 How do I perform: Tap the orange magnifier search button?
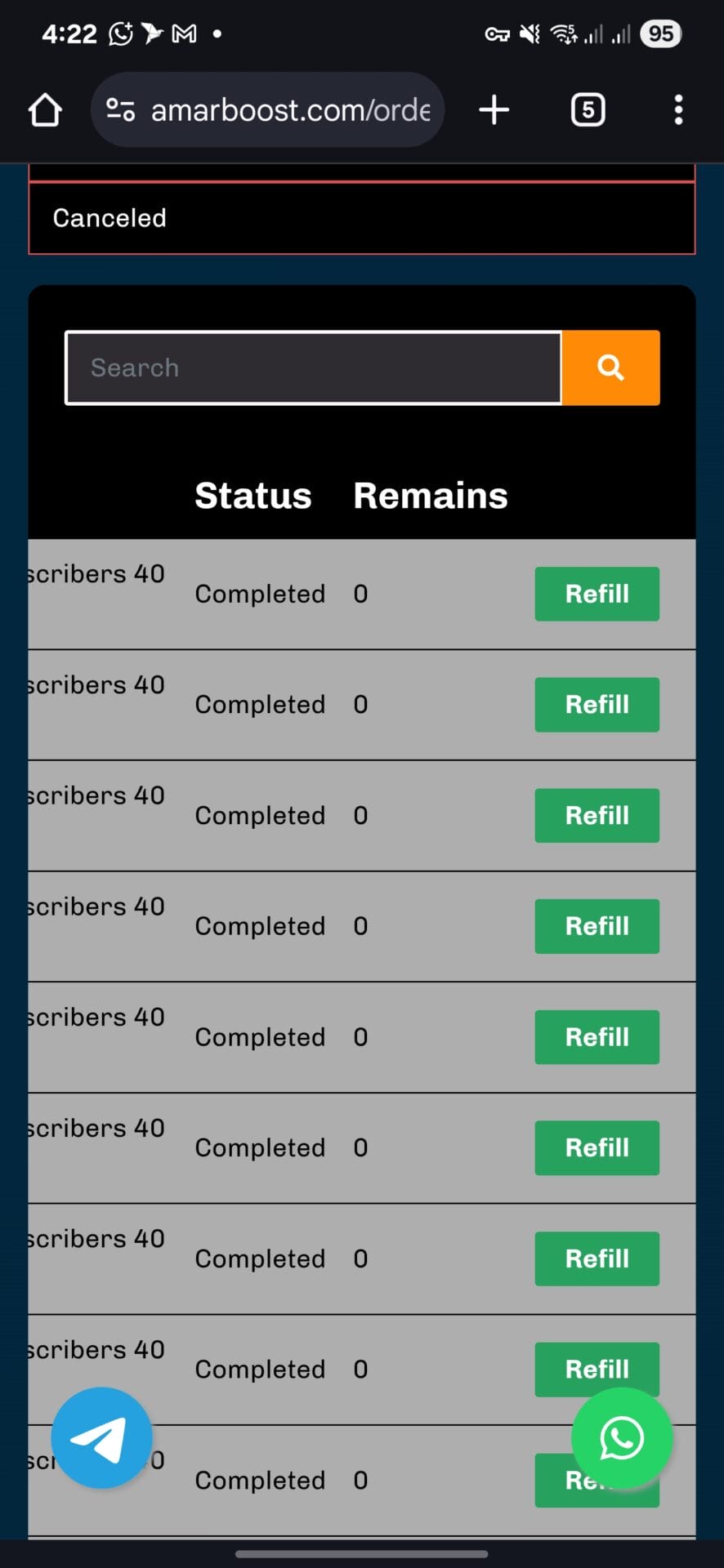(x=611, y=367)
